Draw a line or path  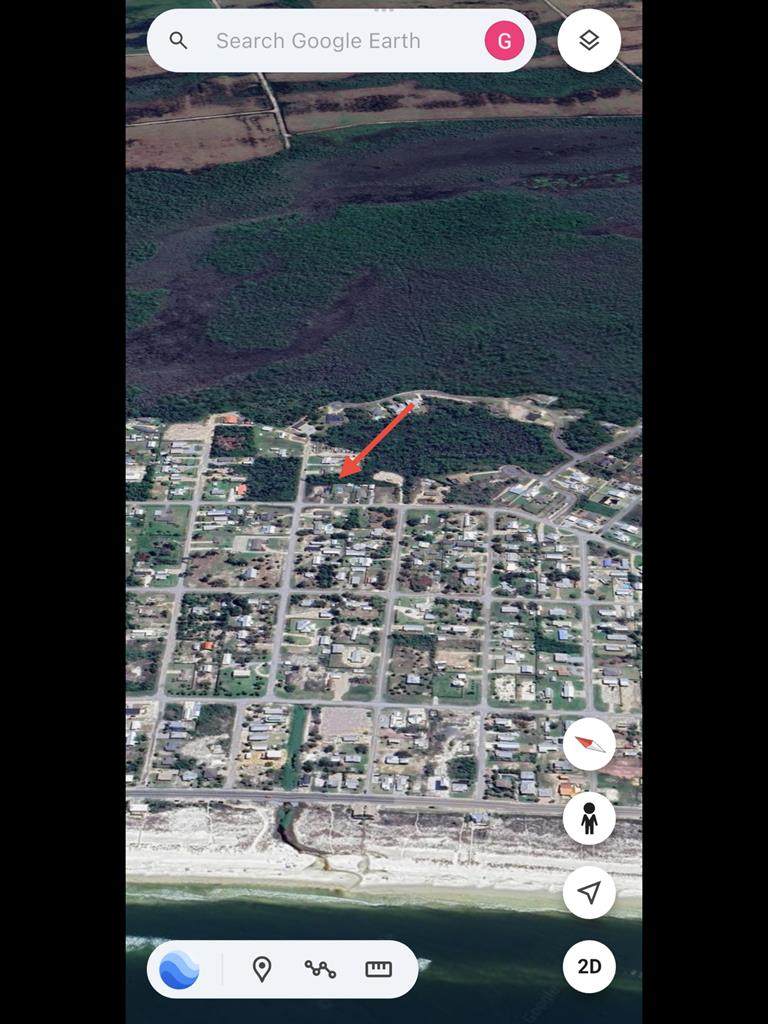pyautogui.click(x=320, y=969)
